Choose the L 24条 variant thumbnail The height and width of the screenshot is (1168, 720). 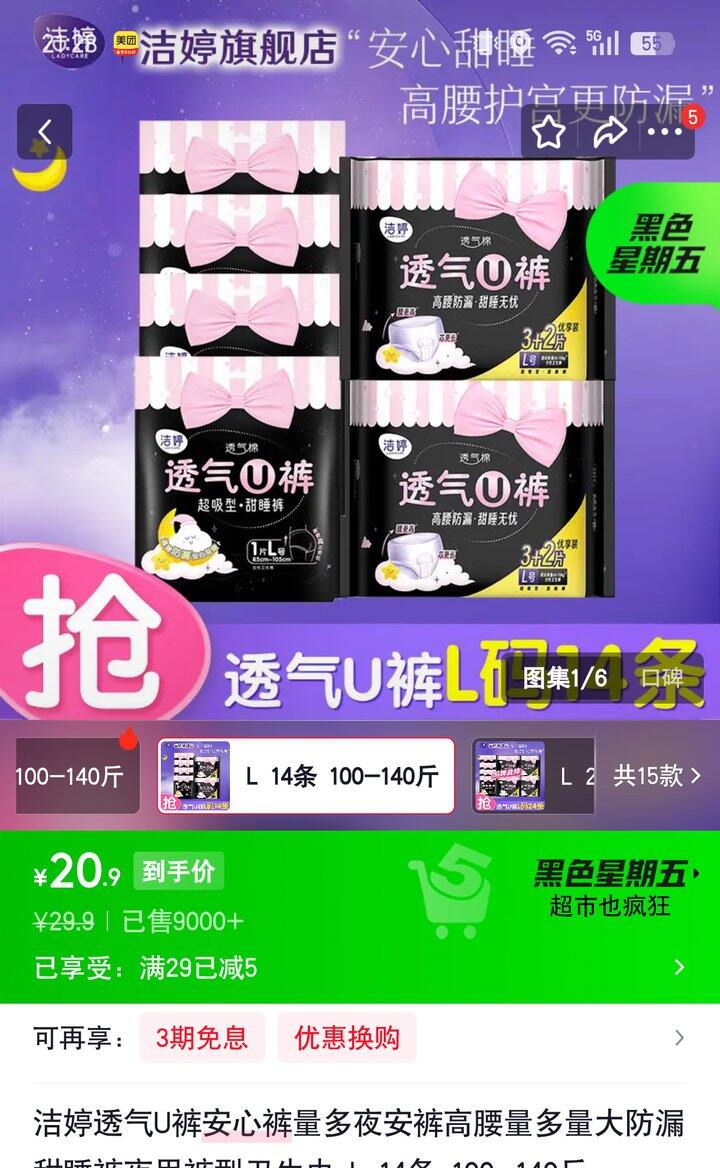pos(533,776)
